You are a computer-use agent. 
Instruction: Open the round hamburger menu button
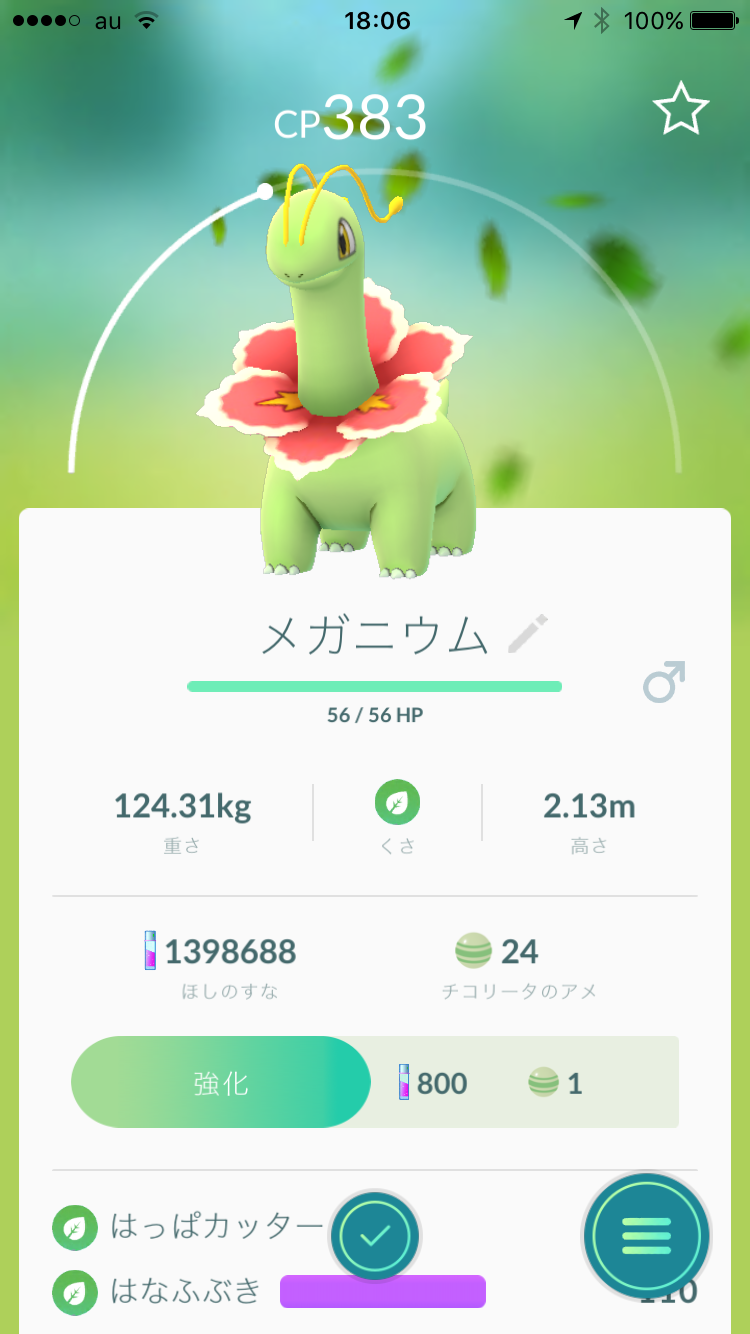pyautogui.click(x=646, y=1237)
